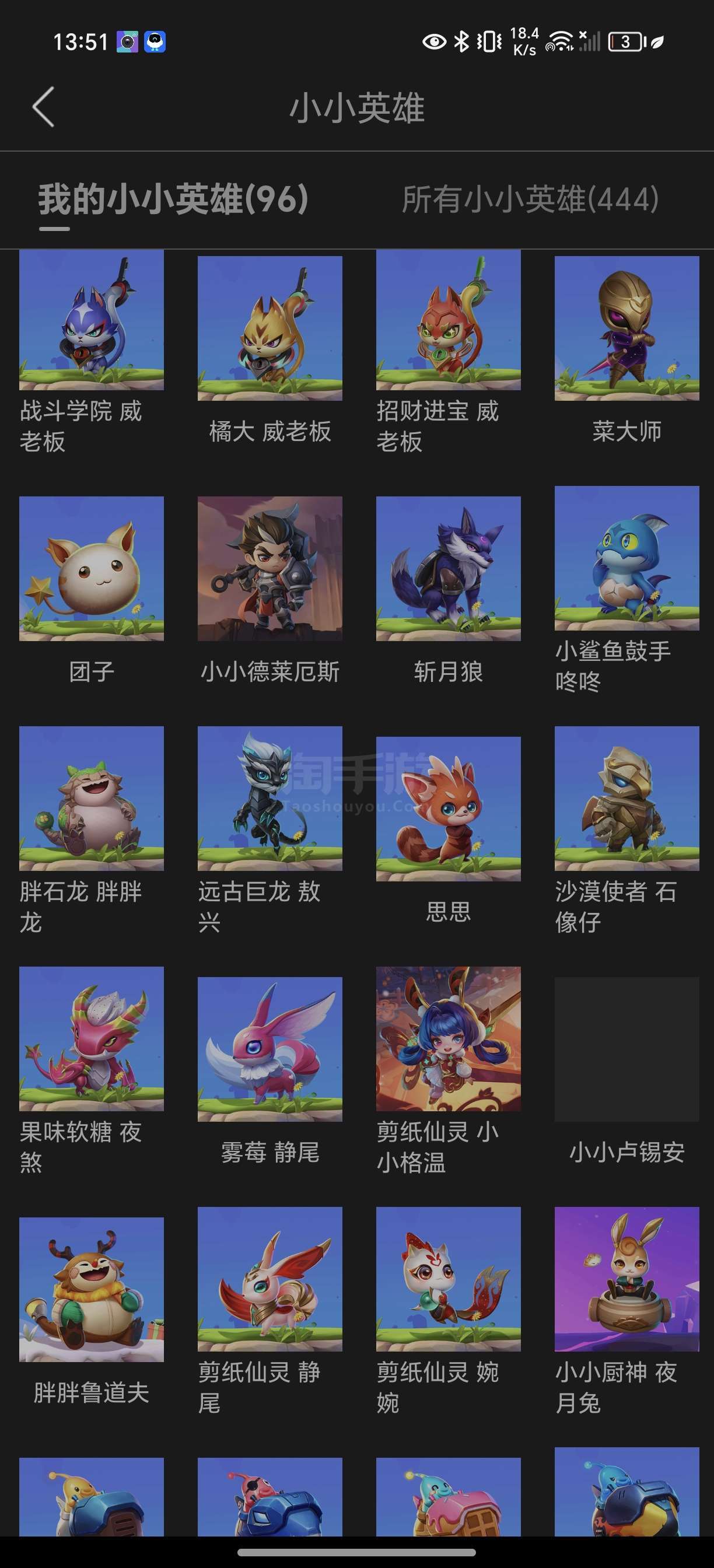Select the 菜大师 hero
This screenshot has height=1568, width=714.
coord(626,352)
